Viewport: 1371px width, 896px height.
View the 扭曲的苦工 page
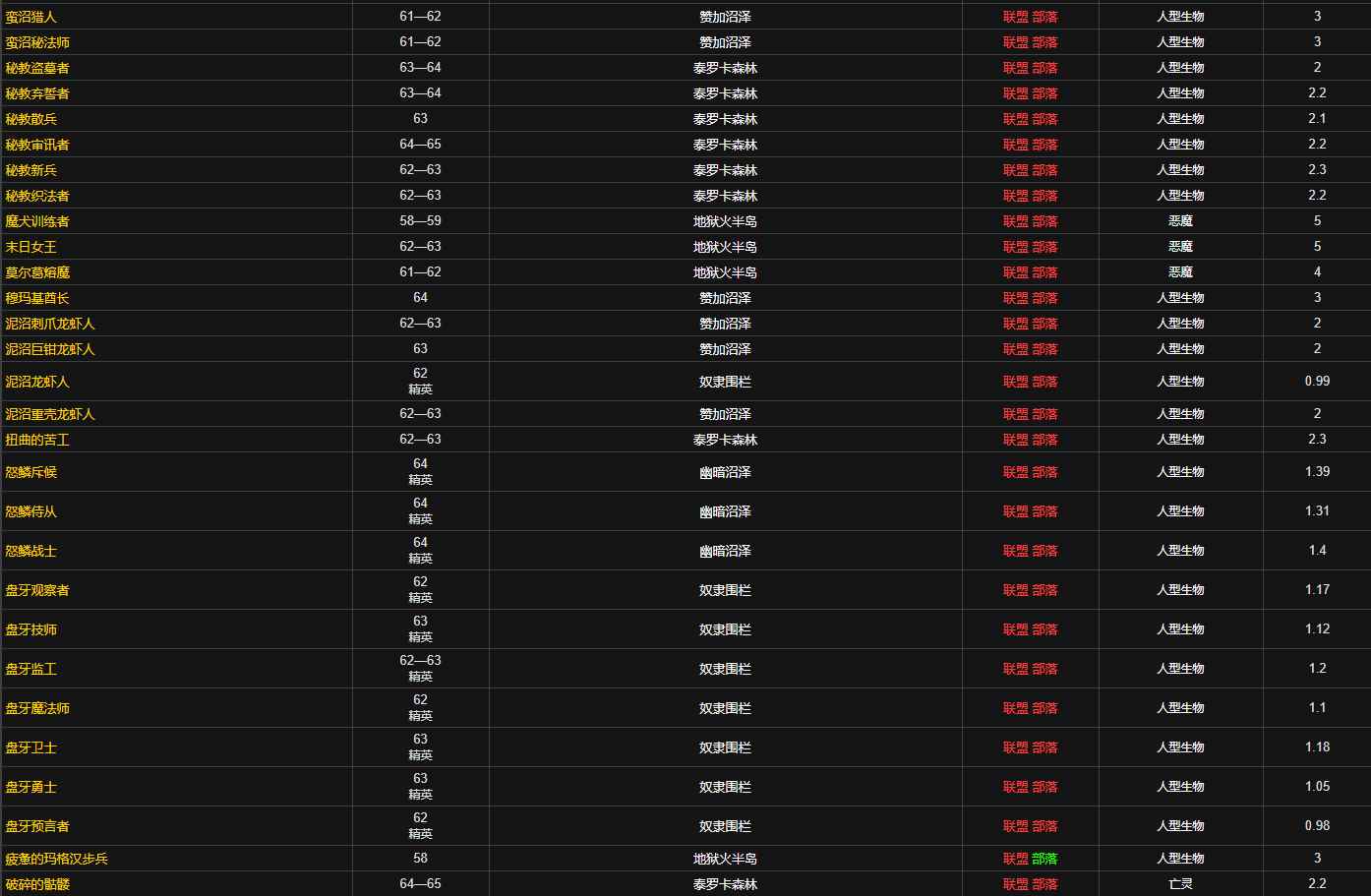pyautogui.click(x=37, y=440)
